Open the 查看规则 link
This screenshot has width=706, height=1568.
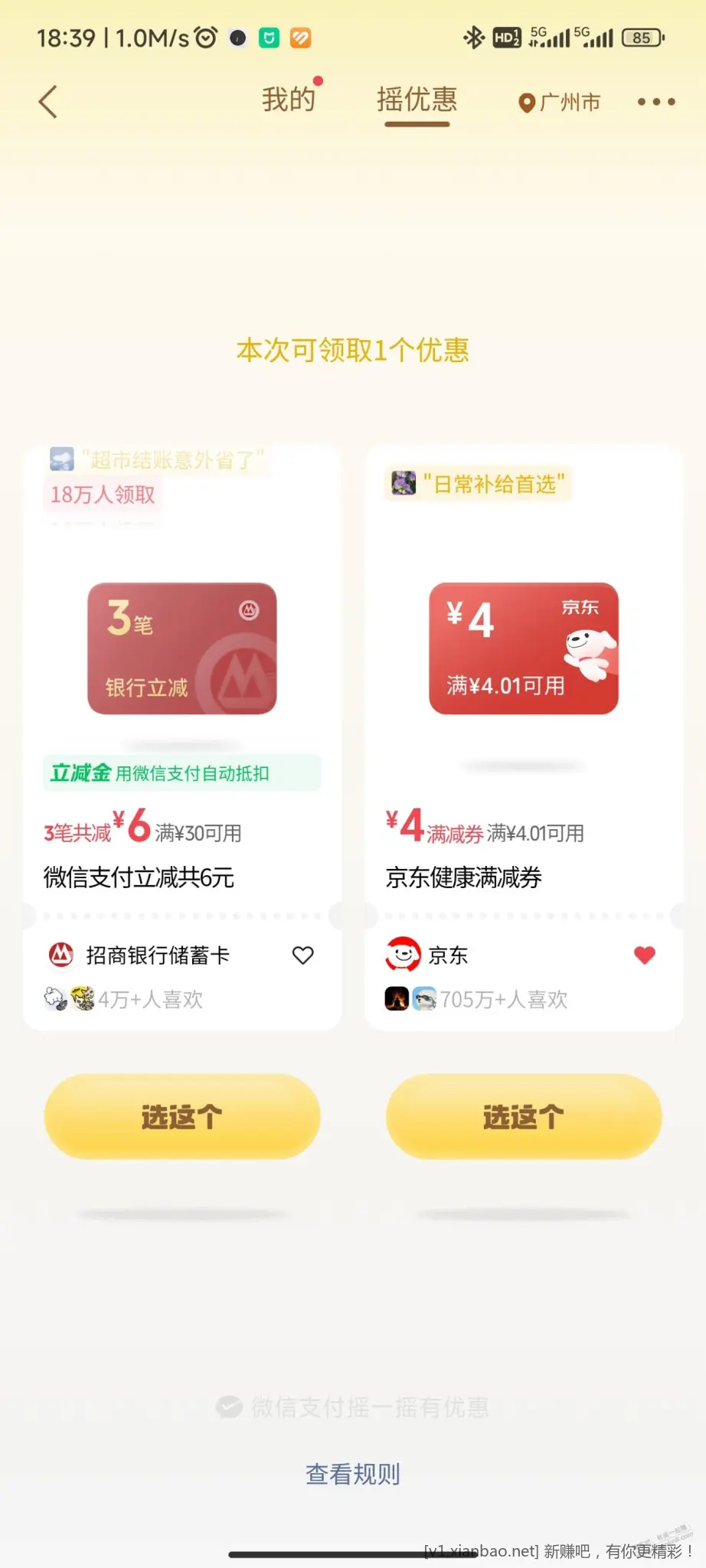point(353,1474)
